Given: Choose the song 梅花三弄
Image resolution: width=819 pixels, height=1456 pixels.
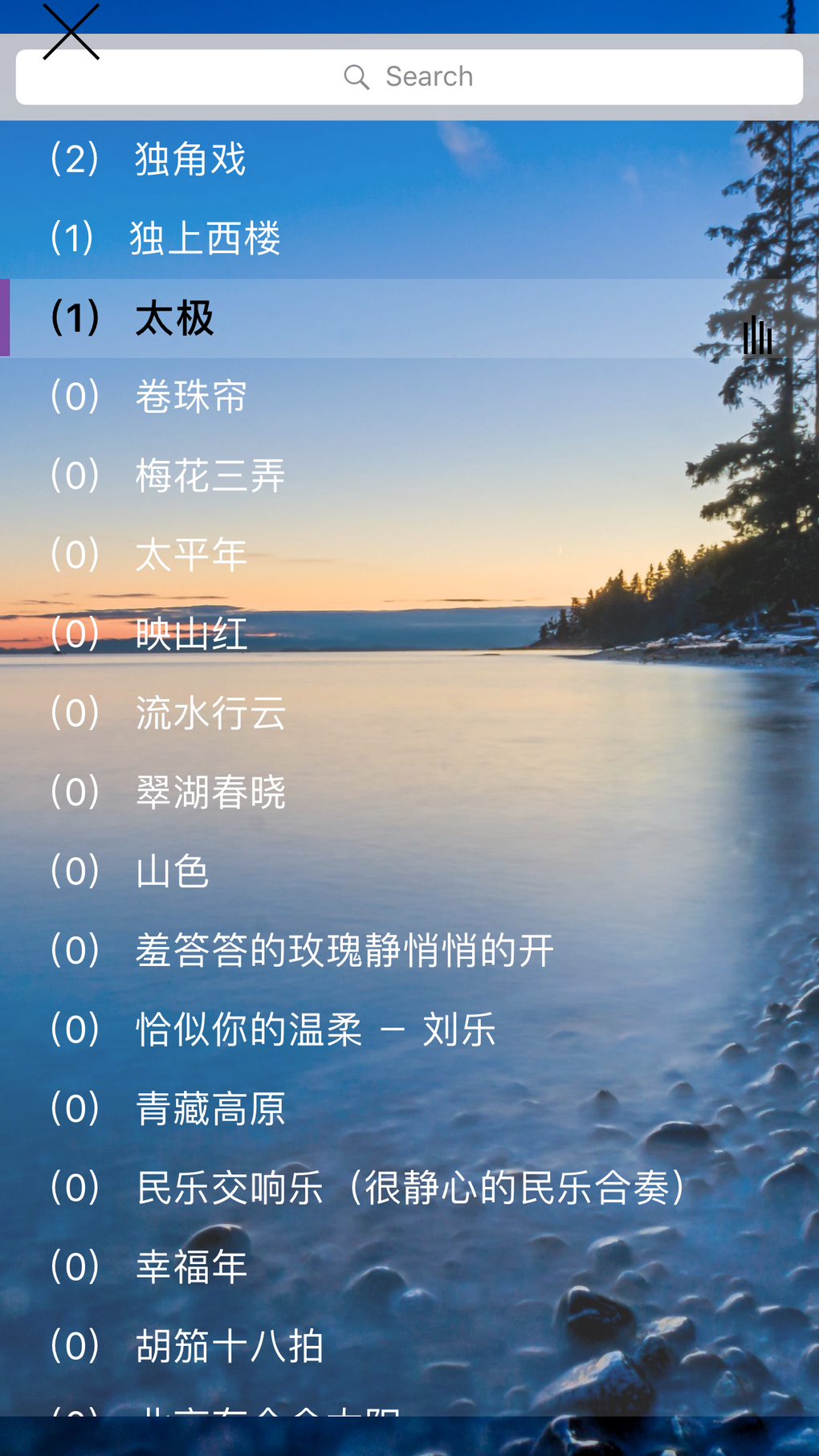Looking at the screenshot, I should pyautogui.click(x=409, y=475).
